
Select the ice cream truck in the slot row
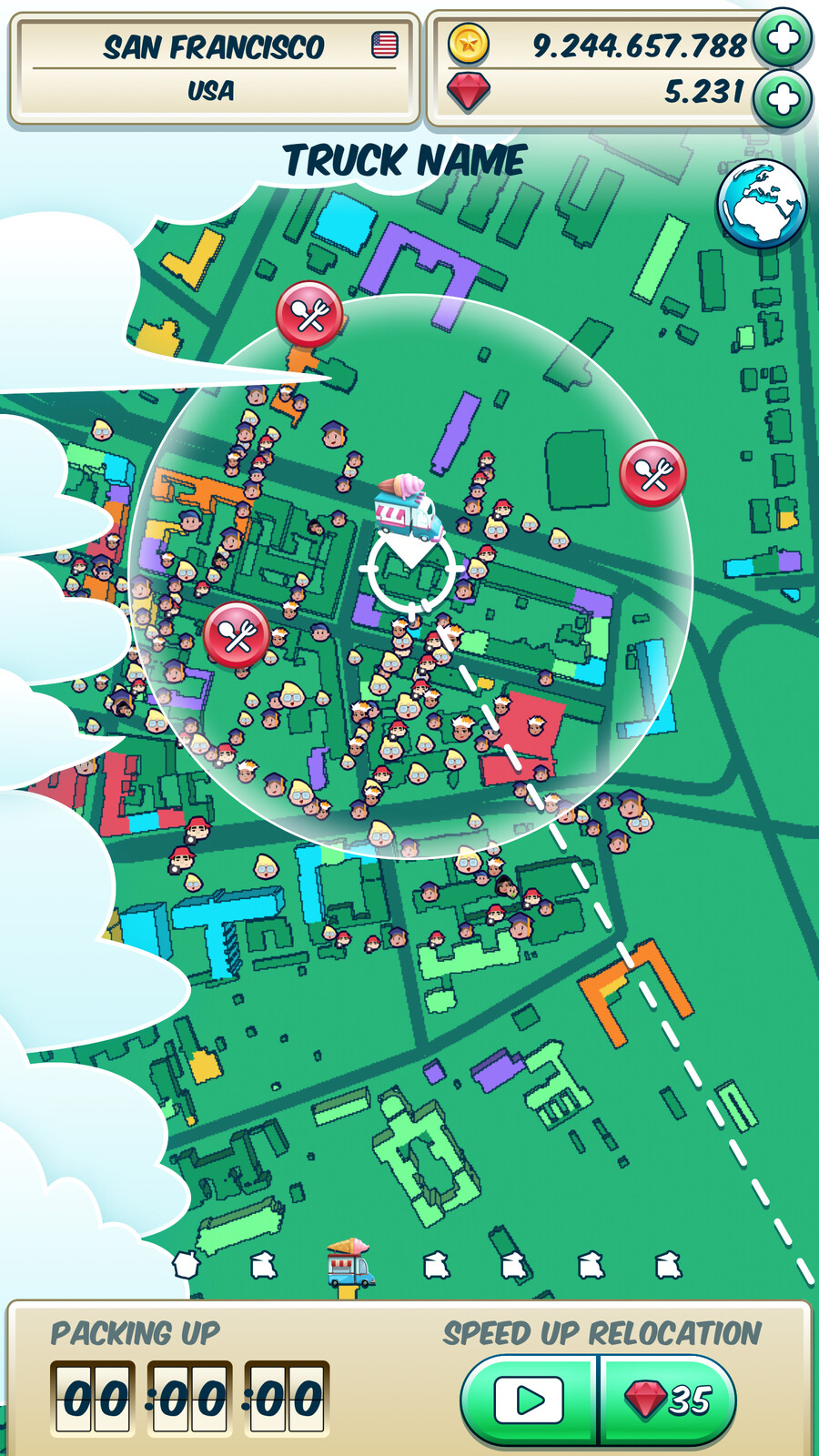tap(350, 1265)
